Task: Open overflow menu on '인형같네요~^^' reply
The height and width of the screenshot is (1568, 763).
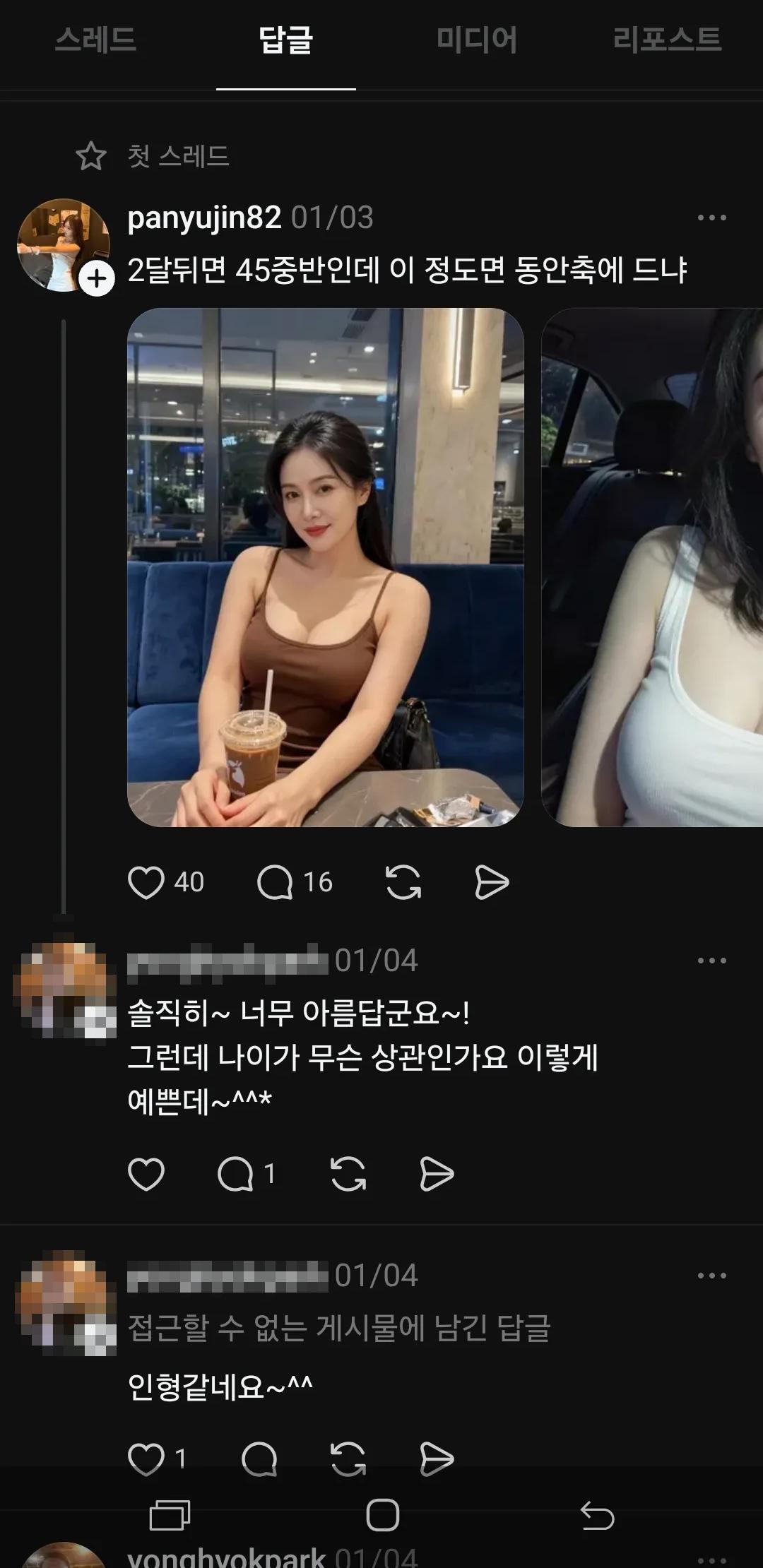Action: click(x=711, y=1276)
